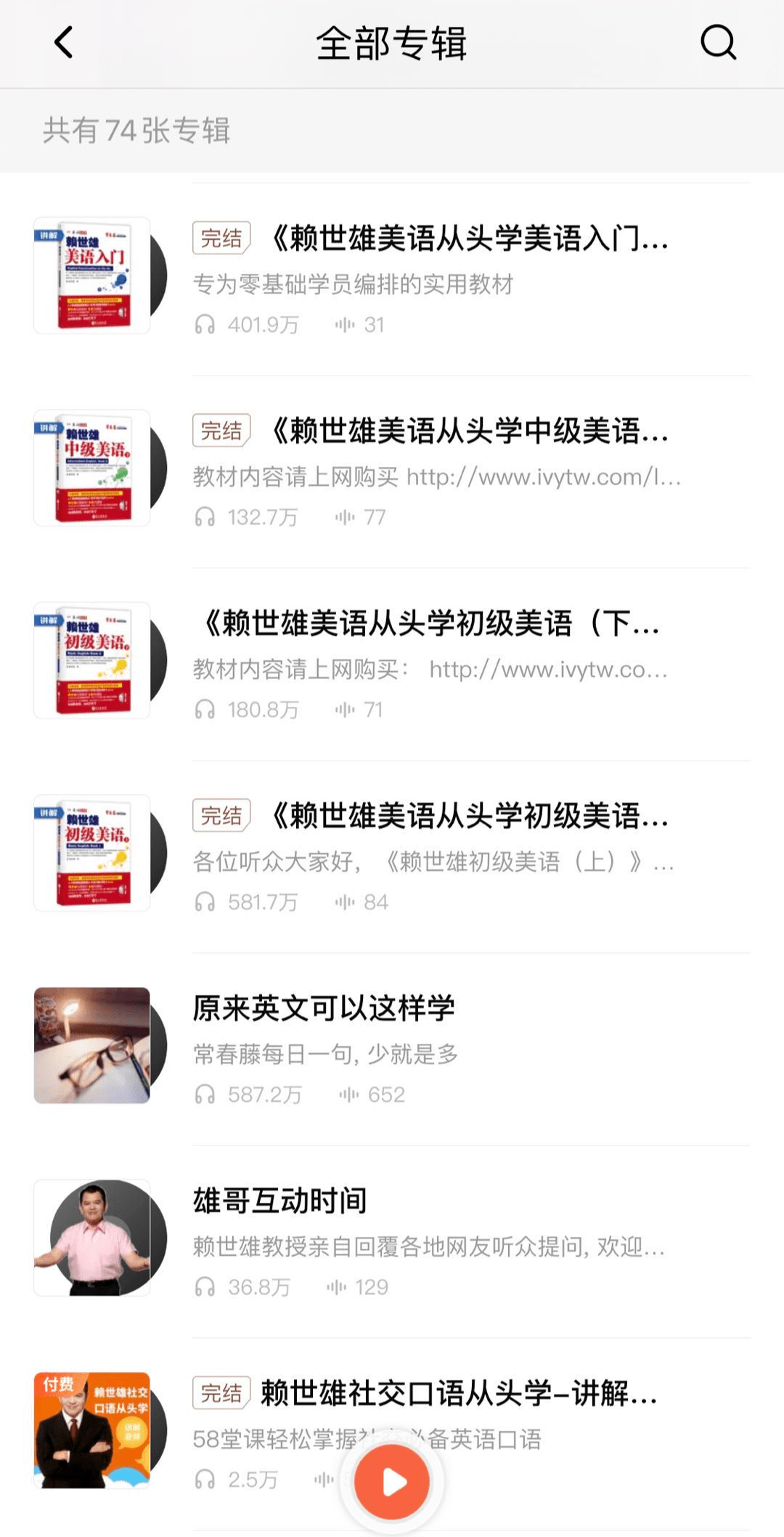Open the album 各位听众大家好 初级美语（上）
The height and width of the screenshot is (1537, 784).
(468, 816)
